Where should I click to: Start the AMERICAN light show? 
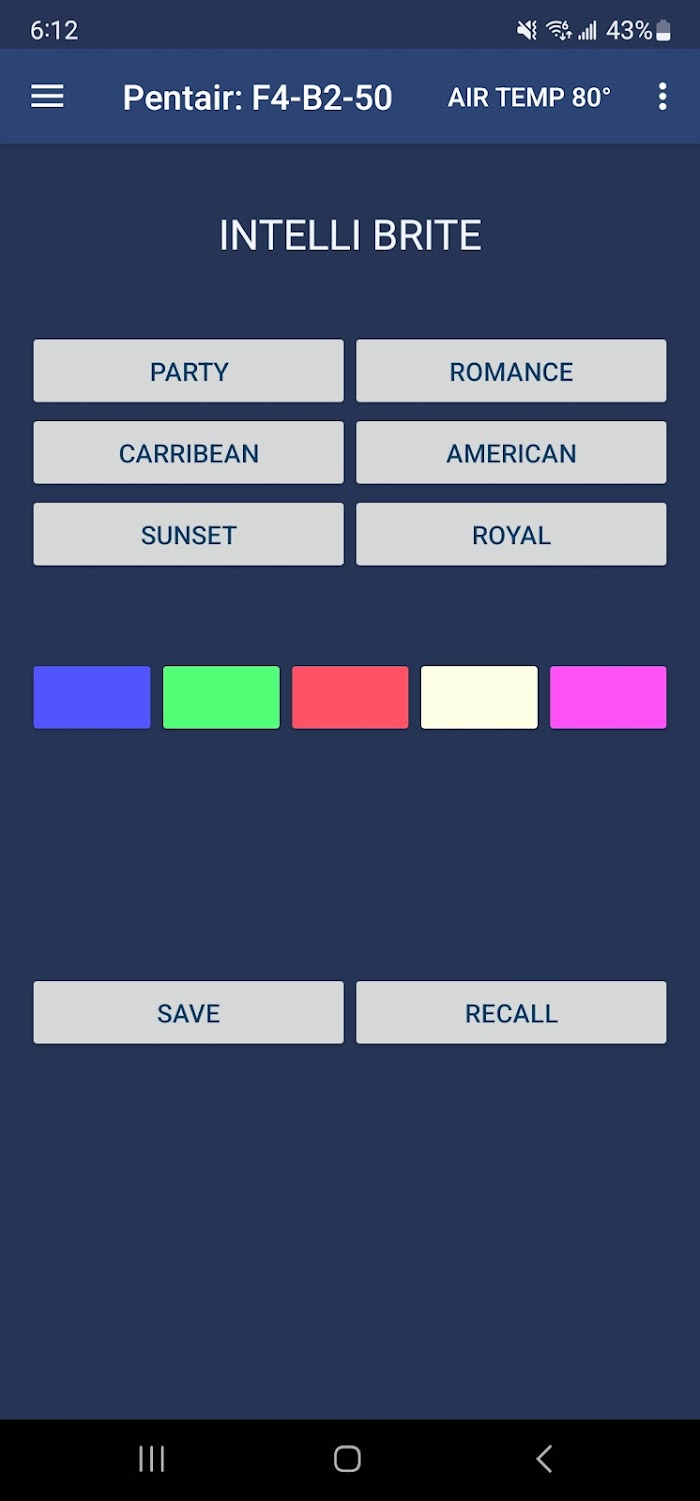click(511, 453)
